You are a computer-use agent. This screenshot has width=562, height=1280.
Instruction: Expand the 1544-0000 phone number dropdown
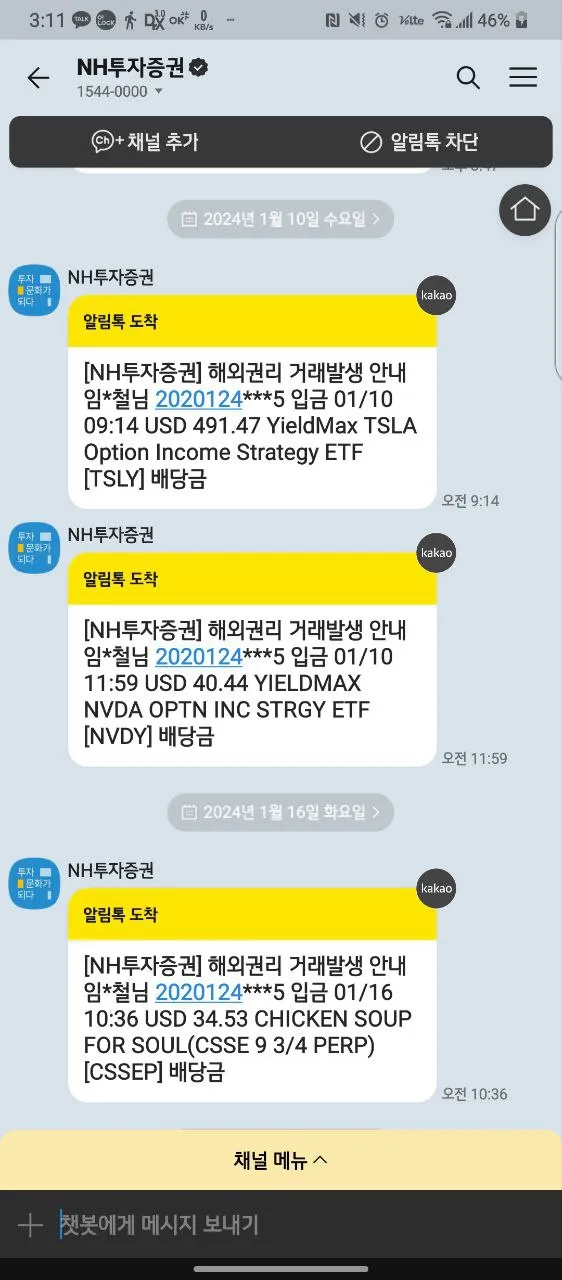(120, 92)
